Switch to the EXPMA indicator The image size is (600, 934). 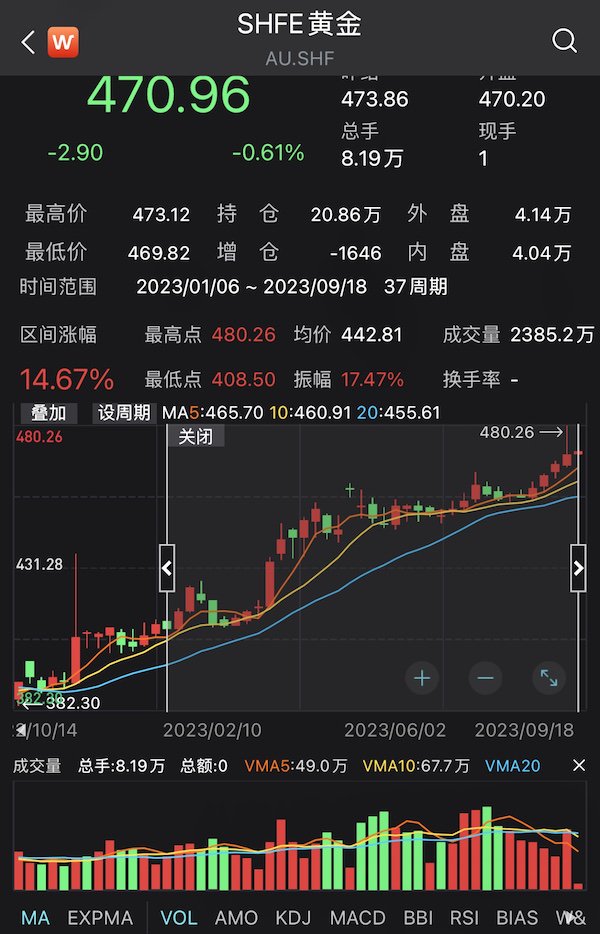(100, 917)
